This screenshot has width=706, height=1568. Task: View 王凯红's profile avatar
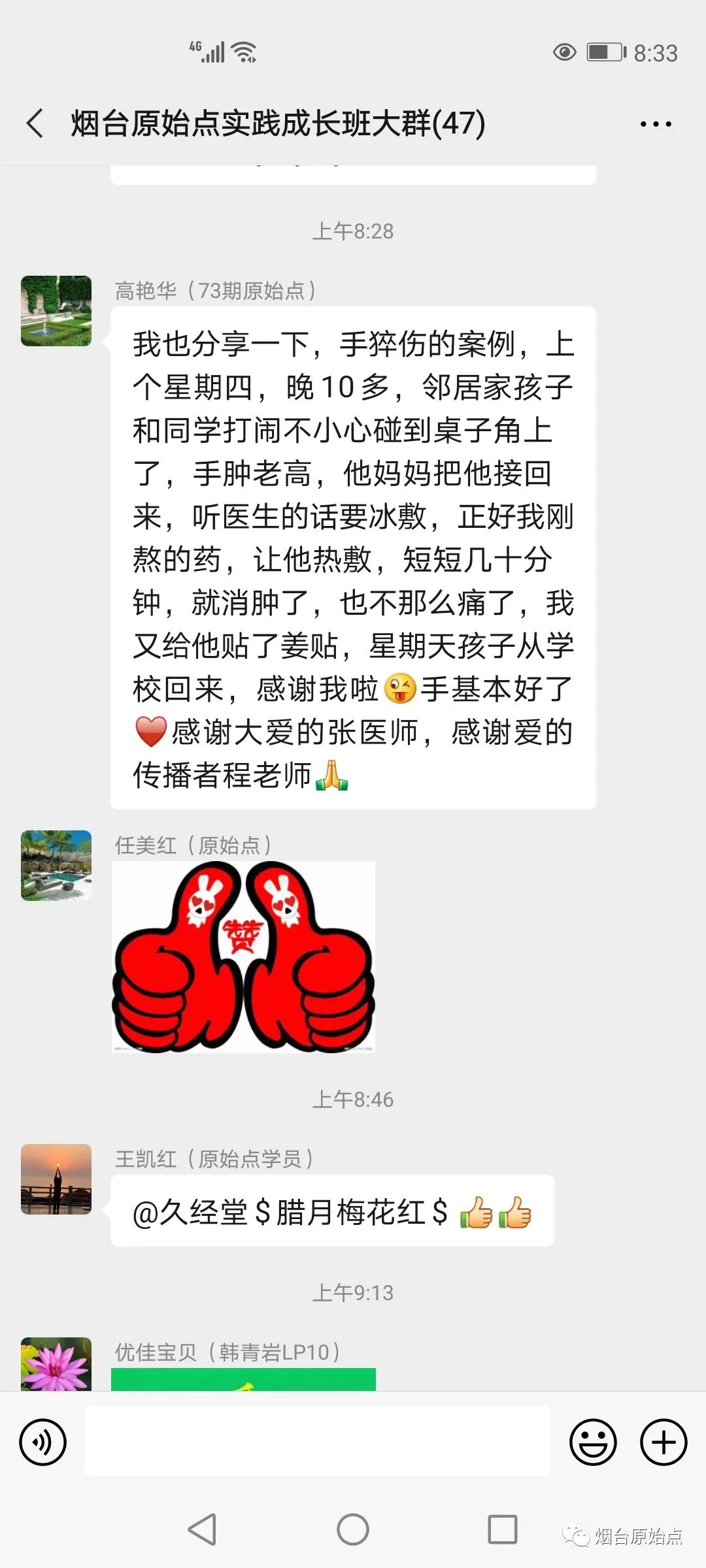point(56,1179)
